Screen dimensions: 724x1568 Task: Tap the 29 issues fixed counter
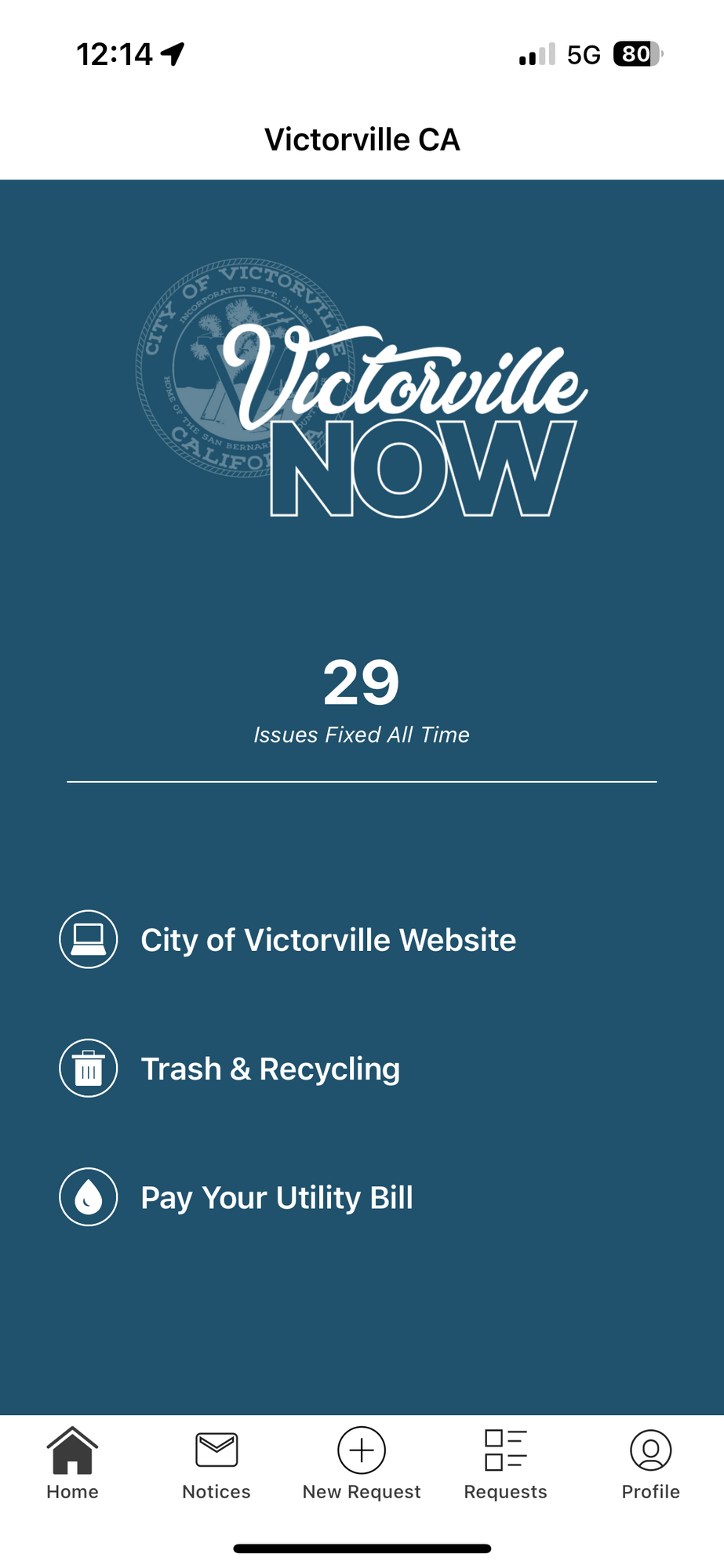point(362,682)
